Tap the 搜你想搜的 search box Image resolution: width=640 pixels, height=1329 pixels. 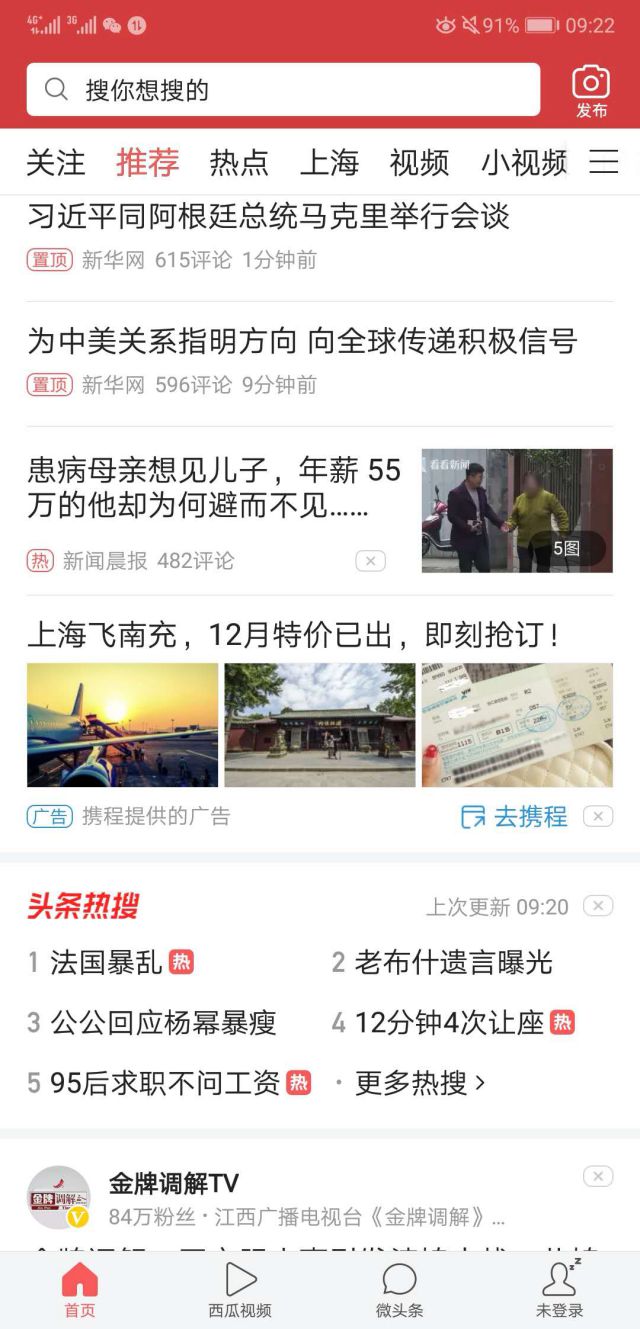tap(283, 90)
